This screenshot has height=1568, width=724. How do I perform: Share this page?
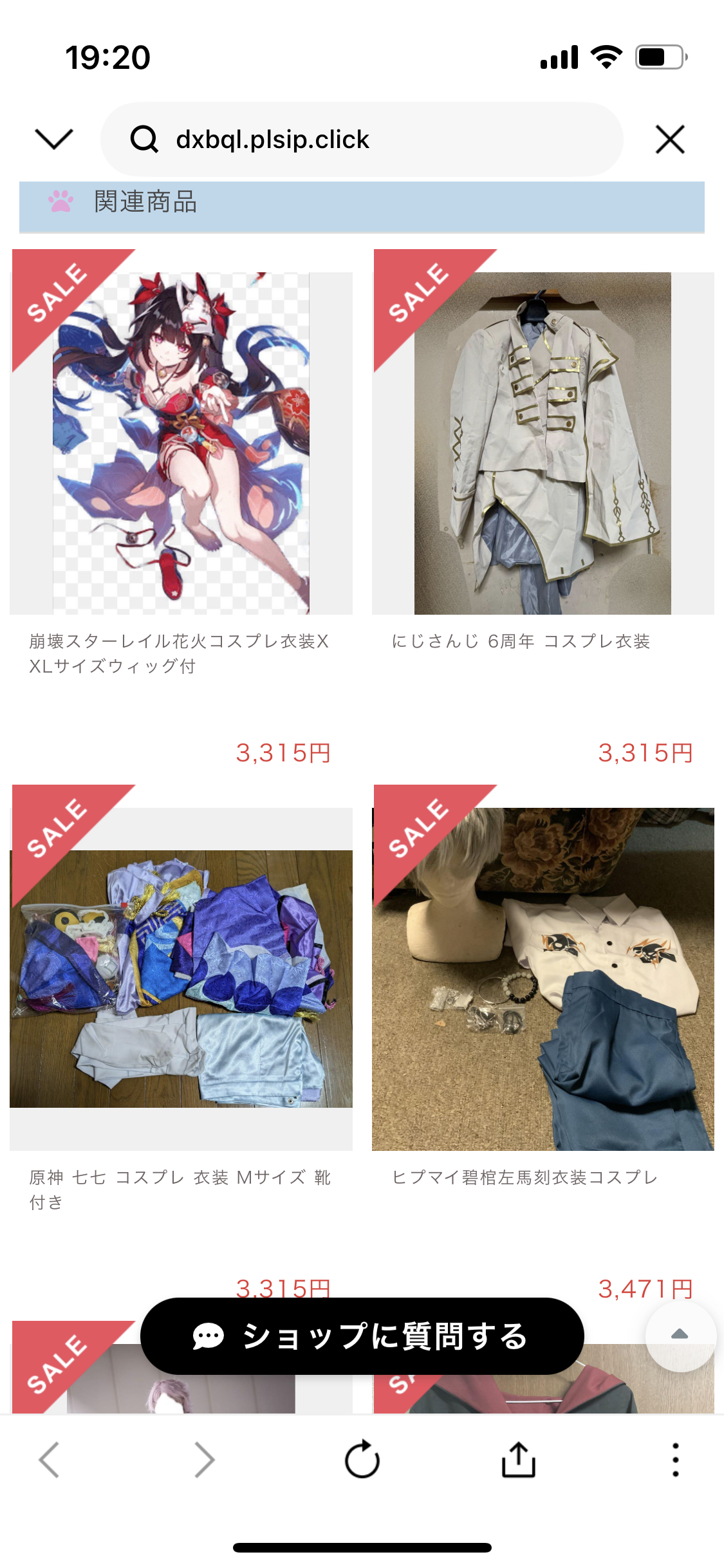519,1459
